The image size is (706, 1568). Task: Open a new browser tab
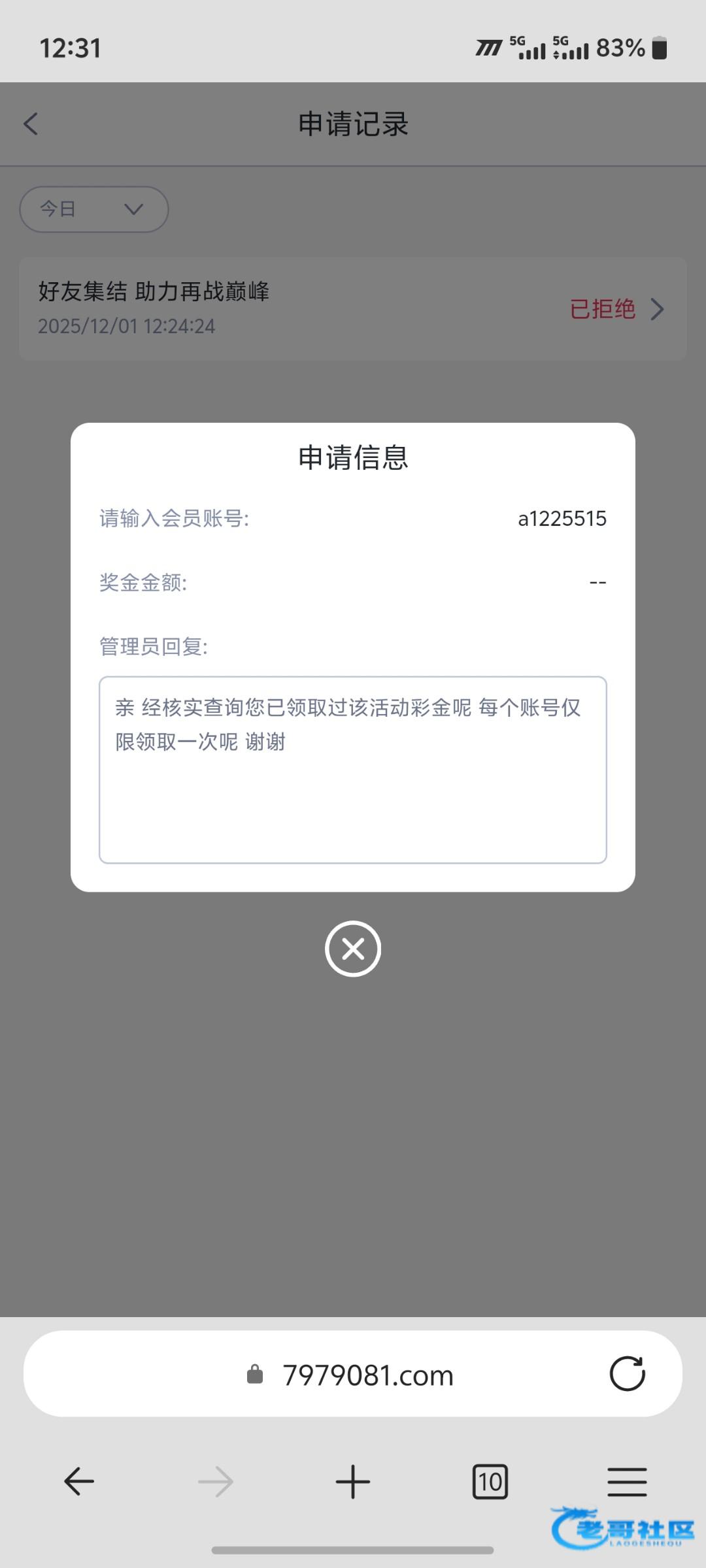[353, 1481]
